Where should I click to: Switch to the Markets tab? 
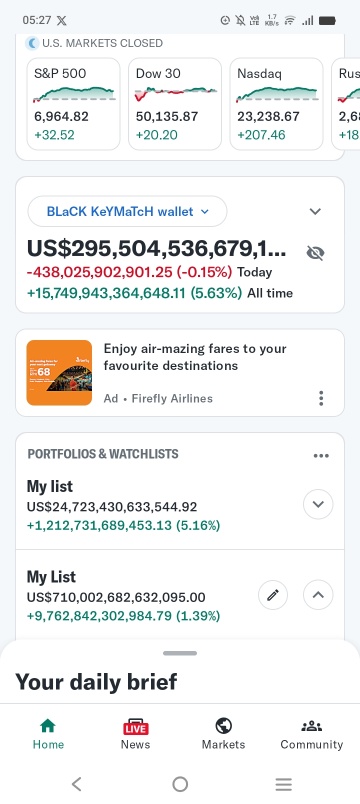point(224,734)
